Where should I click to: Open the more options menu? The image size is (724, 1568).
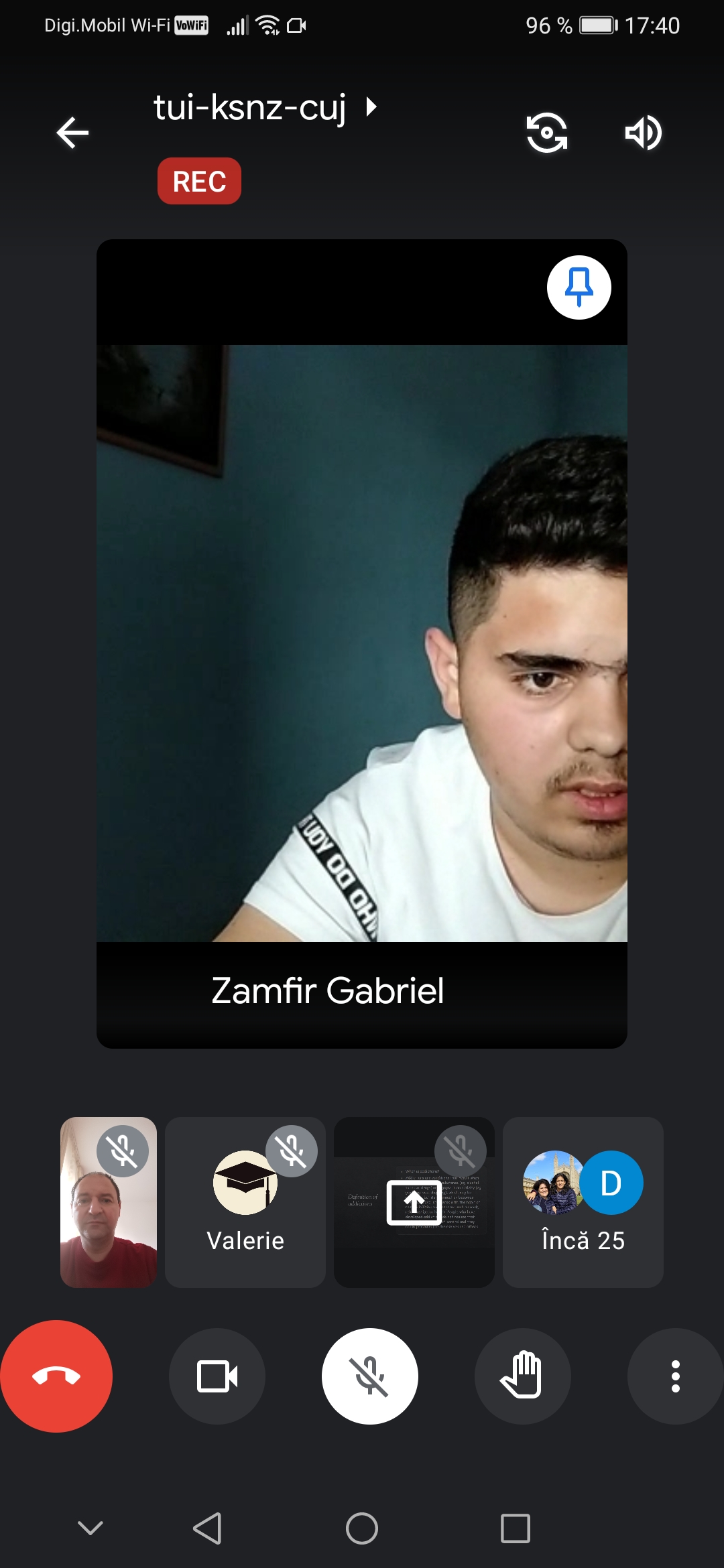tap(675, 1376)
